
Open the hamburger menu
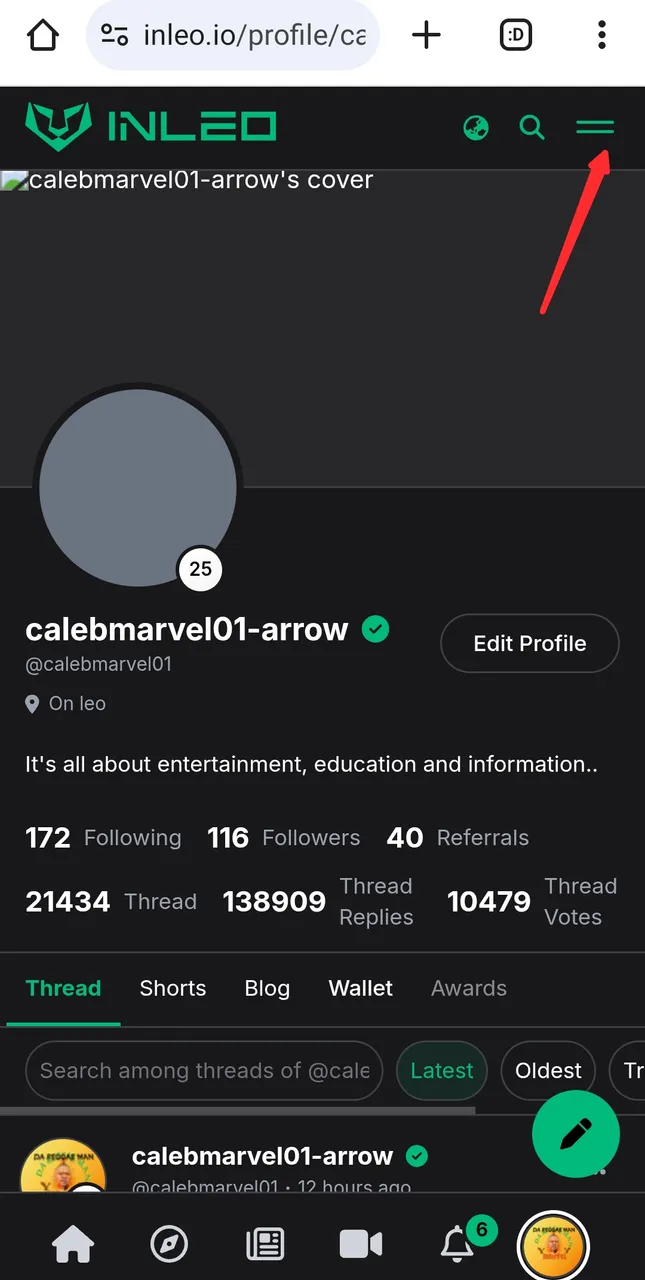pos(595,127)
